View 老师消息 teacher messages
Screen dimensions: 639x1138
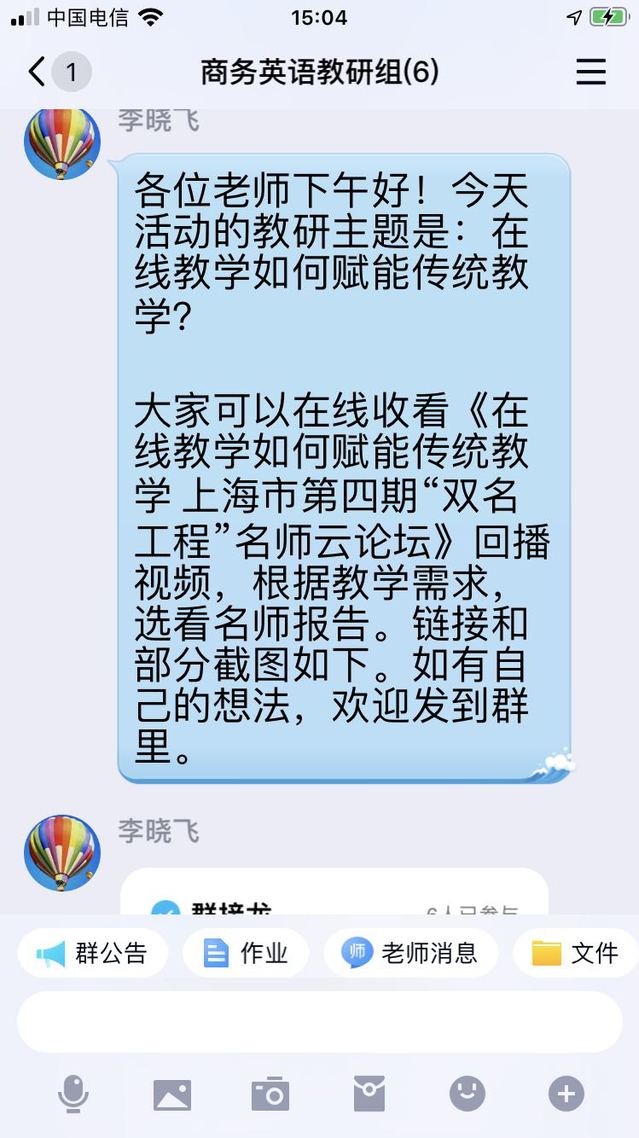pos(410,953)
